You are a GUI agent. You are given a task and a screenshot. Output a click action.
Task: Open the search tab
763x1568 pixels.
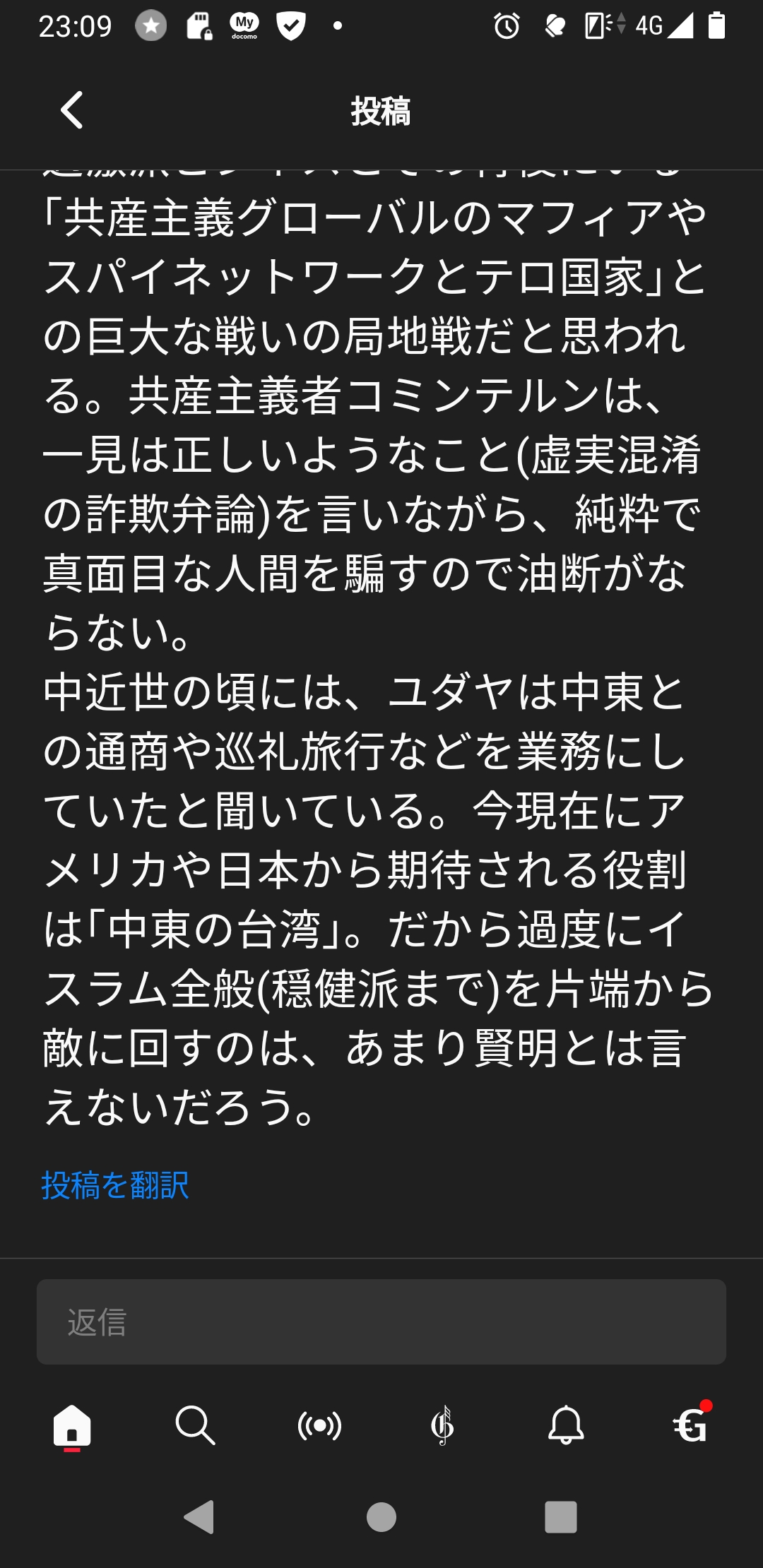pyautogui.click(x=195, y=1425)
